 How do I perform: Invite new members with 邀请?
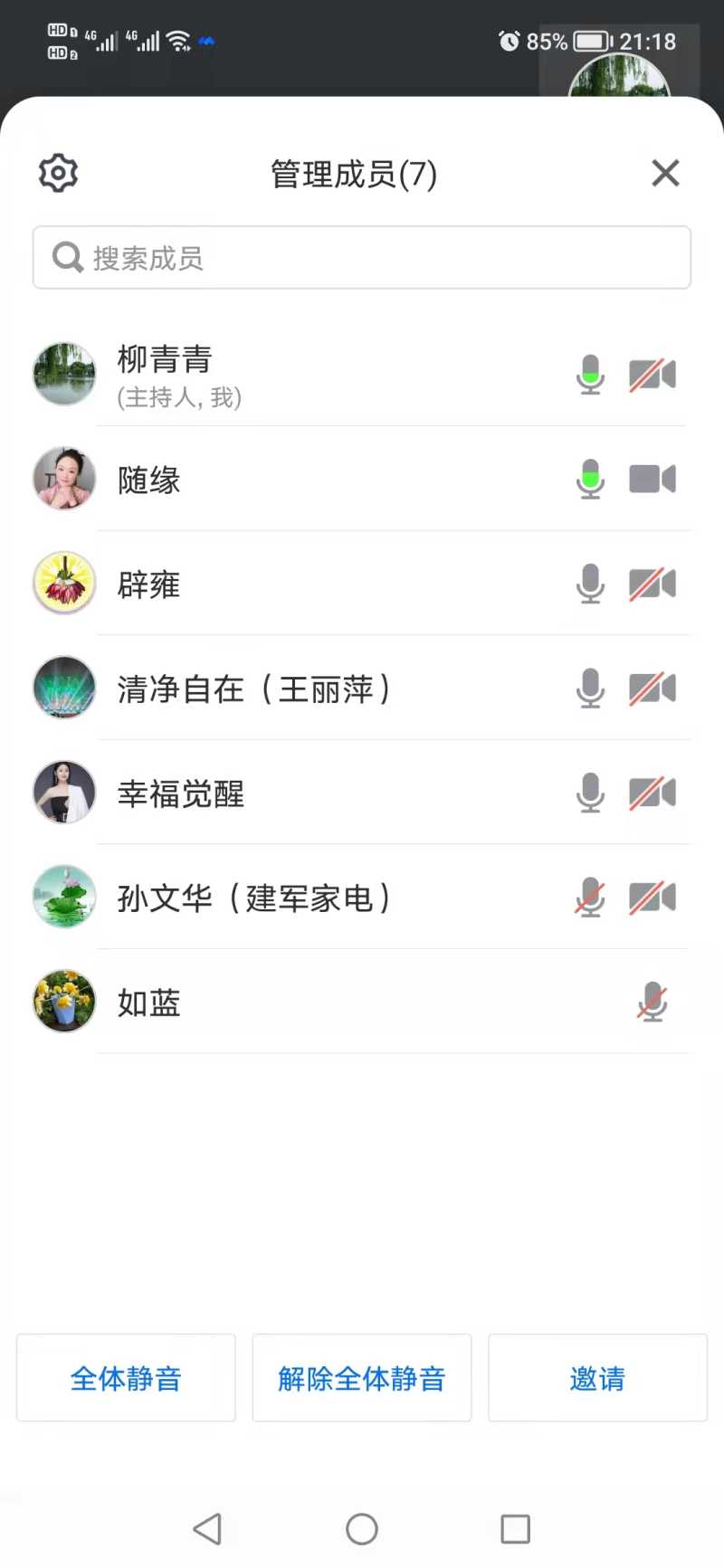[x=597, y=1378]
